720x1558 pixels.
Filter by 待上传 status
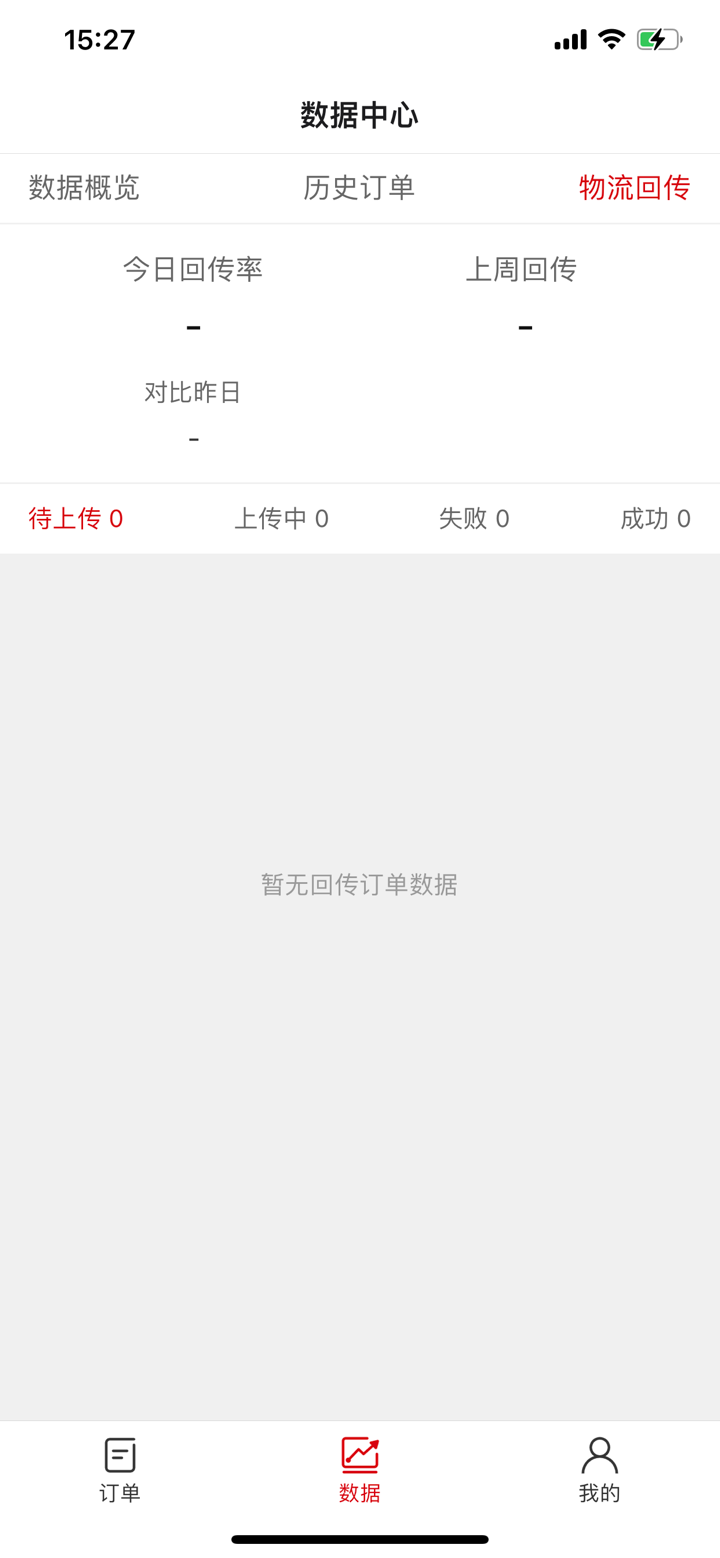[76, 519]
